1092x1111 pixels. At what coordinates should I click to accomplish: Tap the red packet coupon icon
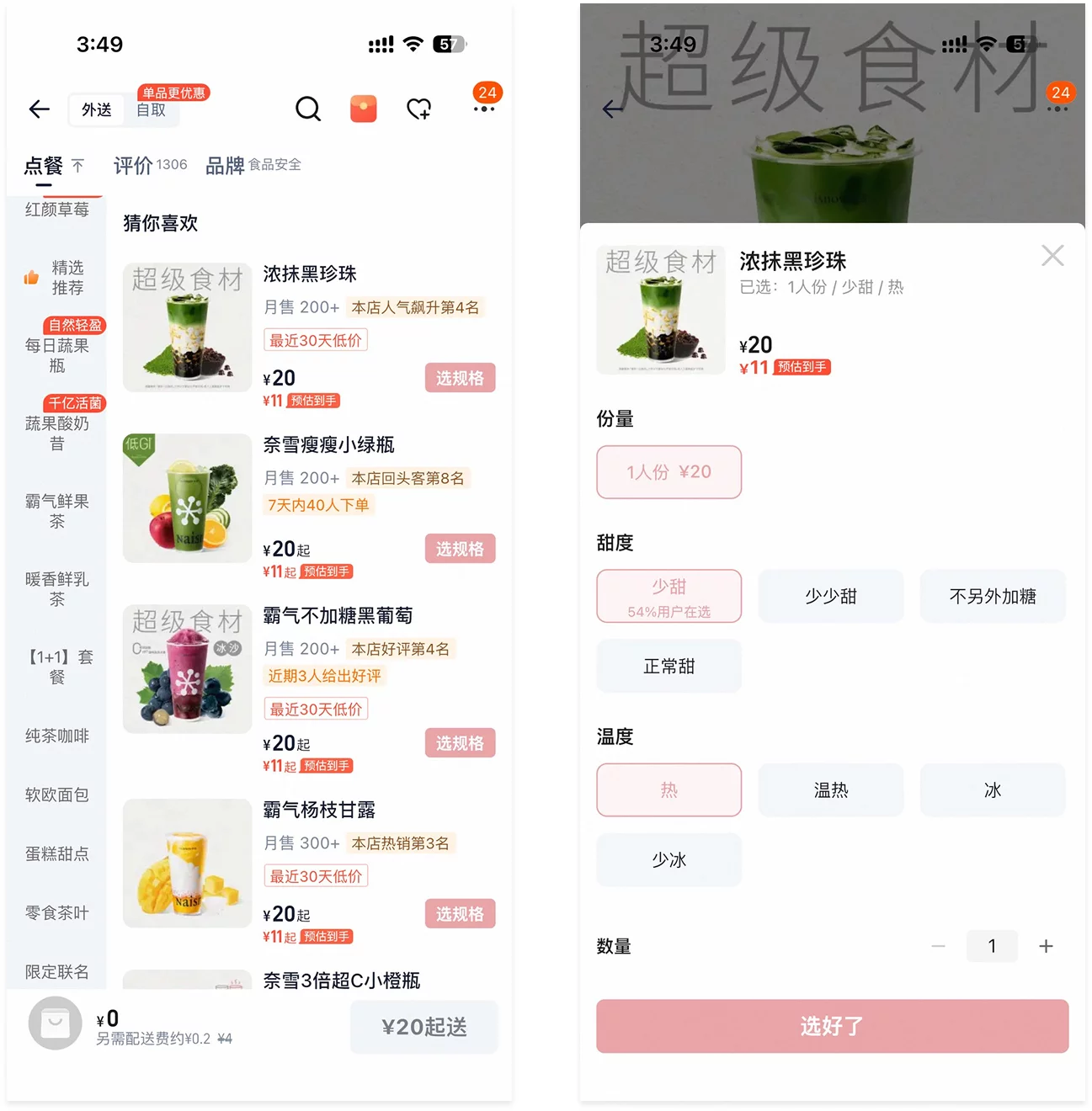(x=364, y=109)
